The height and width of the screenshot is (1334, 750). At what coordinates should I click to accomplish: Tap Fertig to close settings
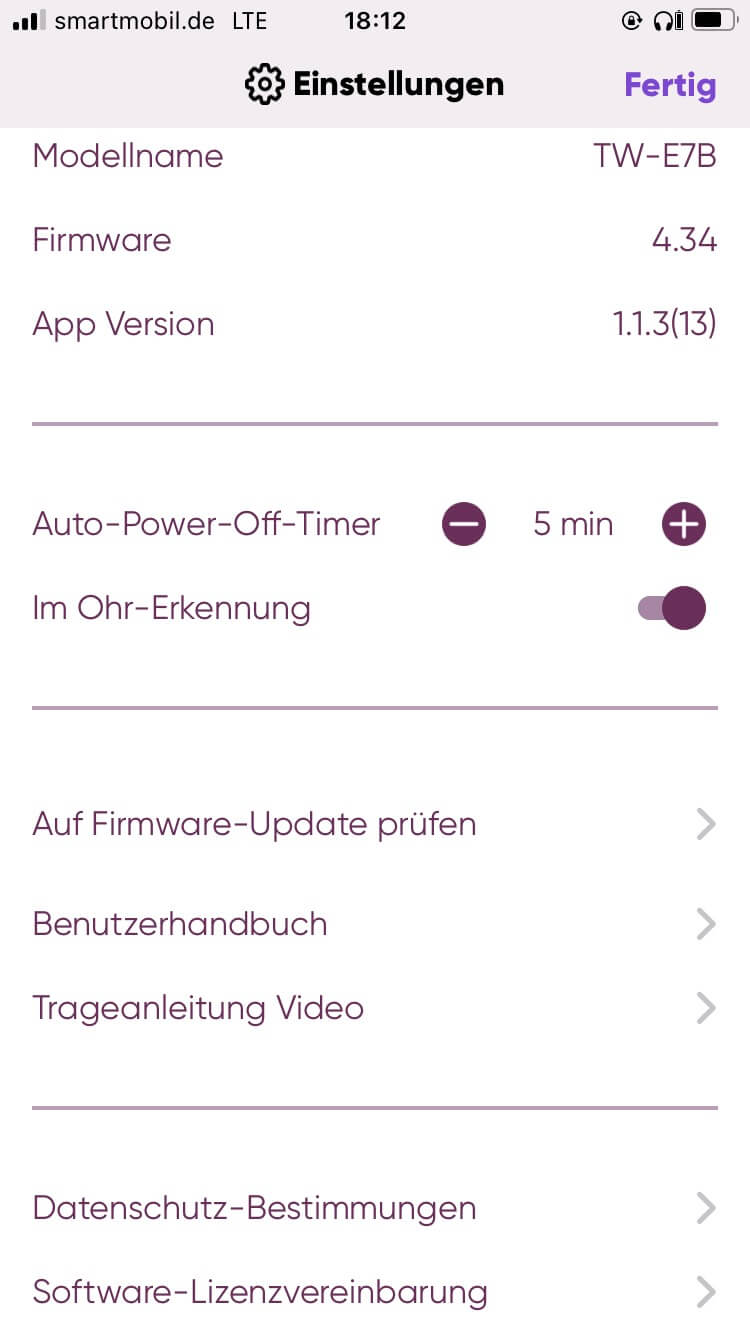click(670, 85)
